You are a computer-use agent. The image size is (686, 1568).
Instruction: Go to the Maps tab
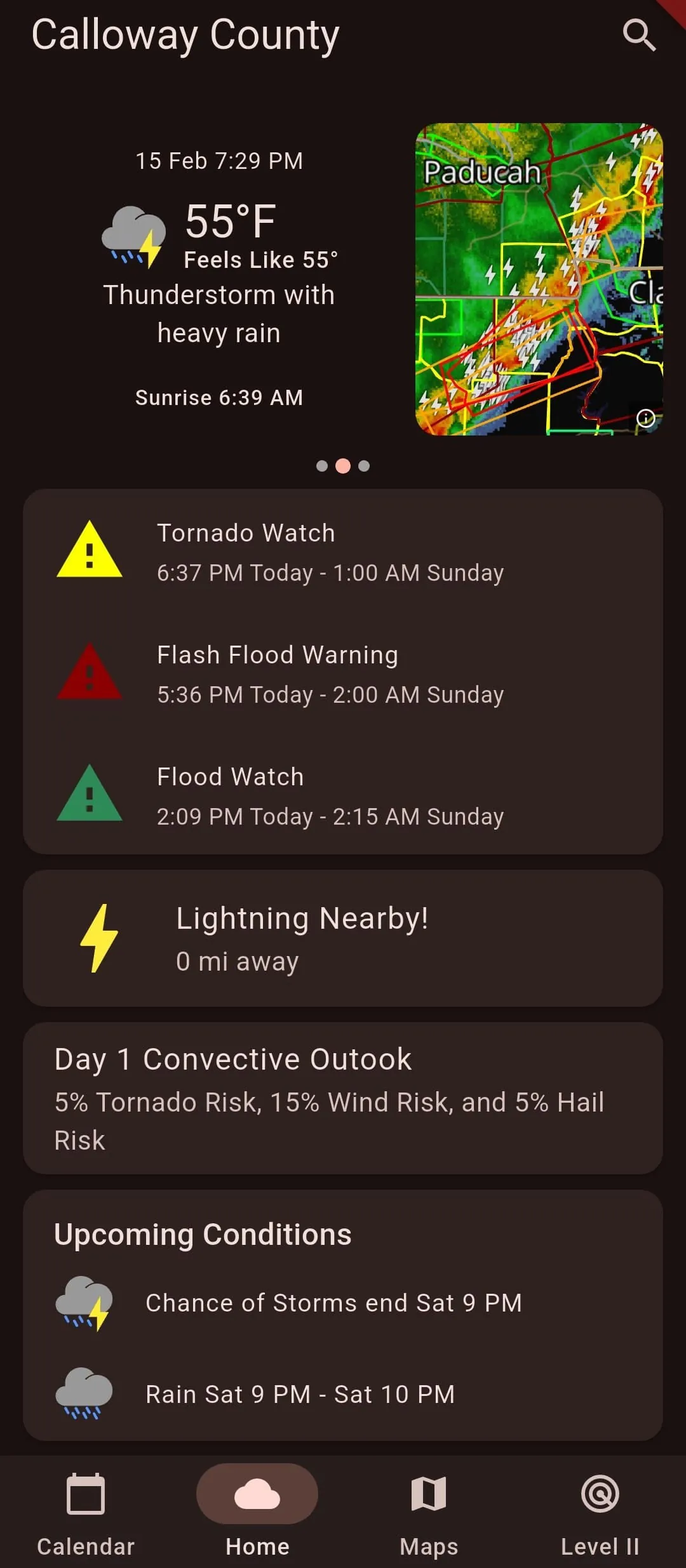(429, 1513)
